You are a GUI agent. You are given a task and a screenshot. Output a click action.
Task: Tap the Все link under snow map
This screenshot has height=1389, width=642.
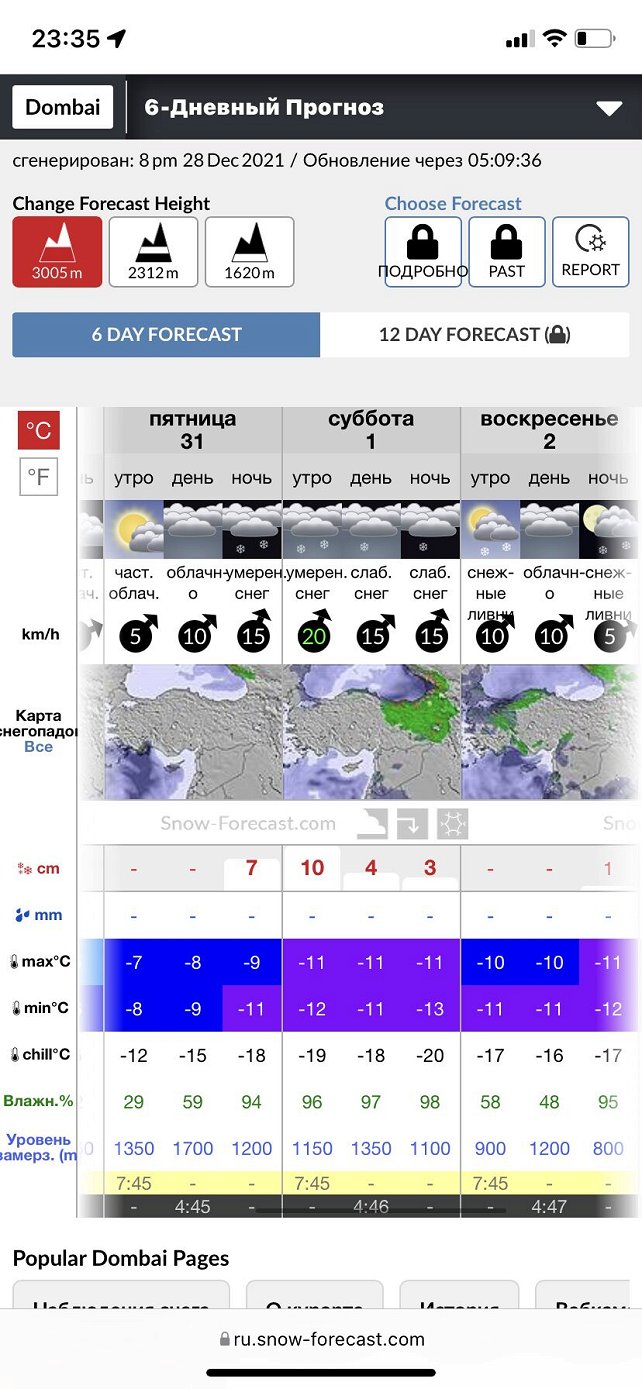pyautogui.click(x=38, y=747)
